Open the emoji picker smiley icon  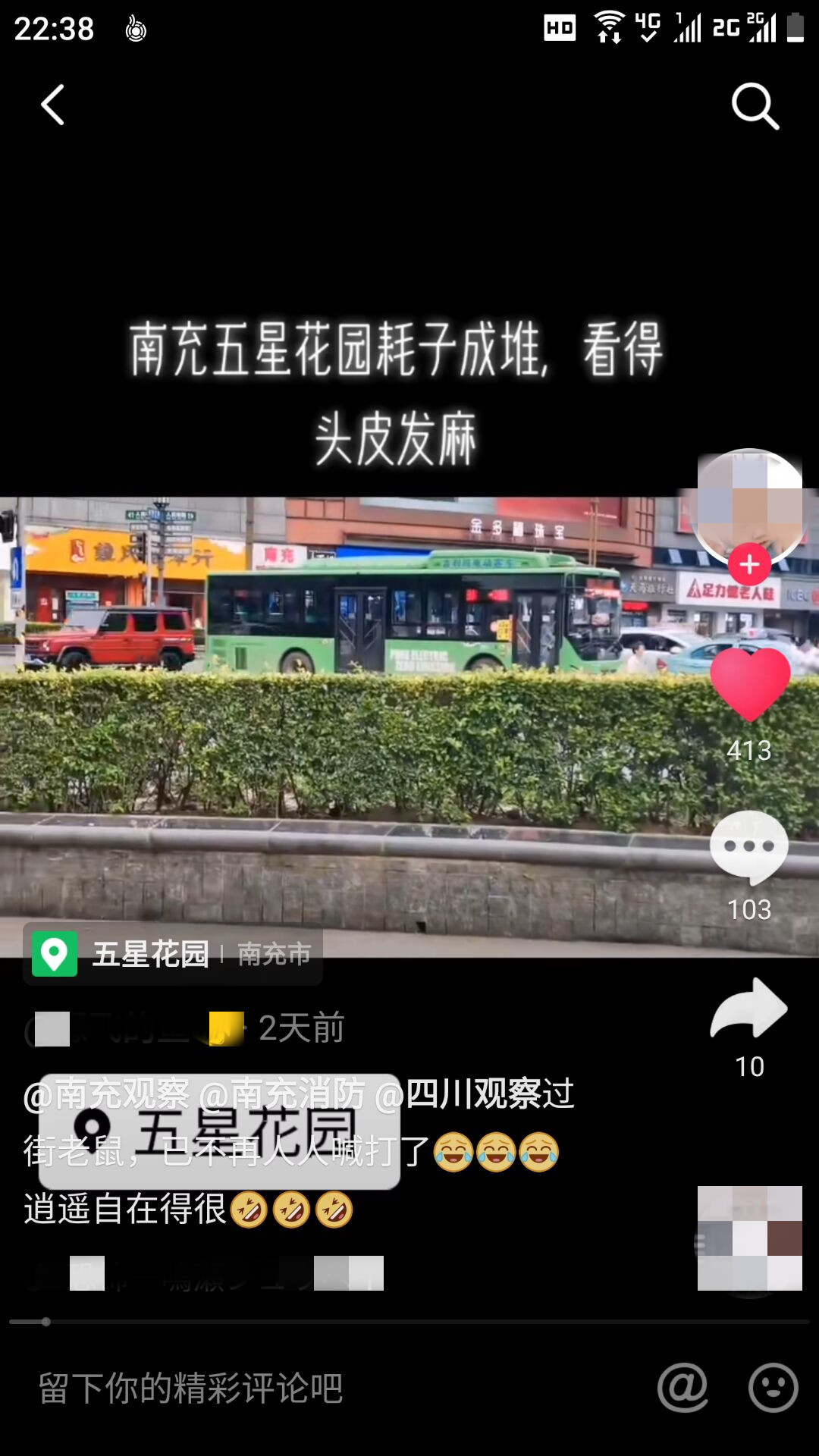[773, 1388]
